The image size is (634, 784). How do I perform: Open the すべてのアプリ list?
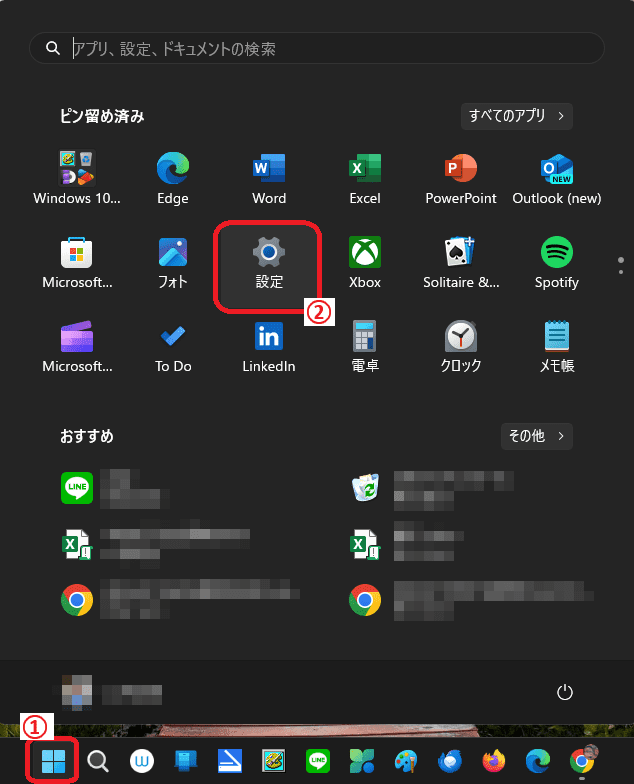tap(516, 116)
